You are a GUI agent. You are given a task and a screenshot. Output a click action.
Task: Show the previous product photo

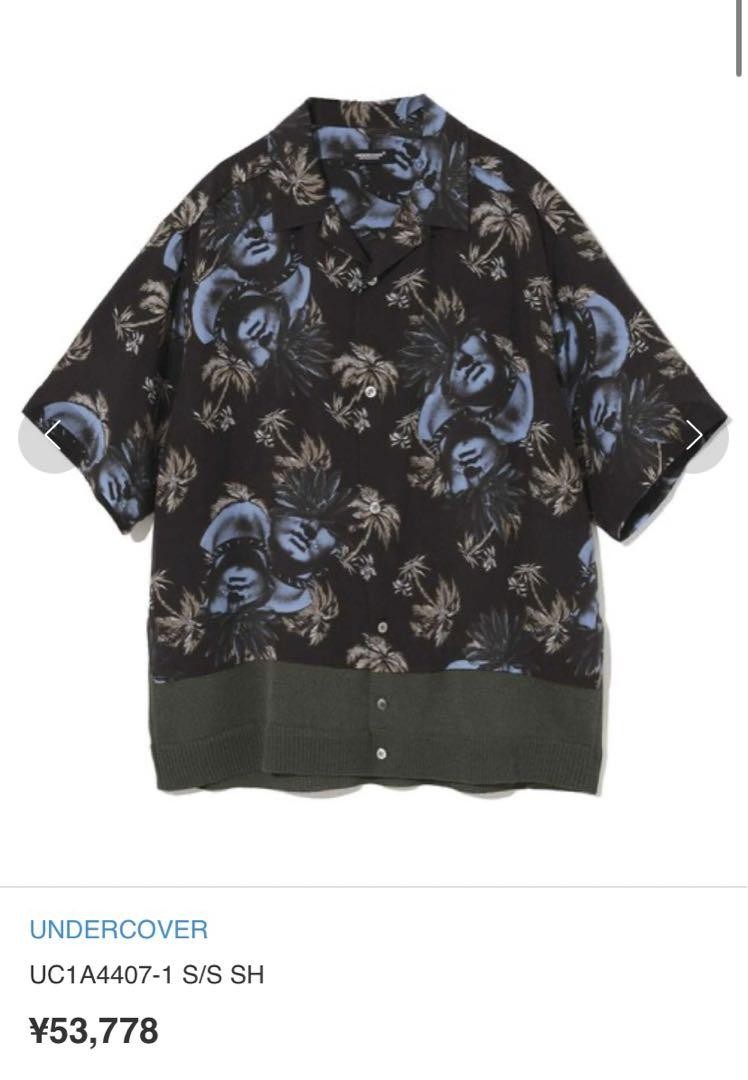(x=53, y=436)
